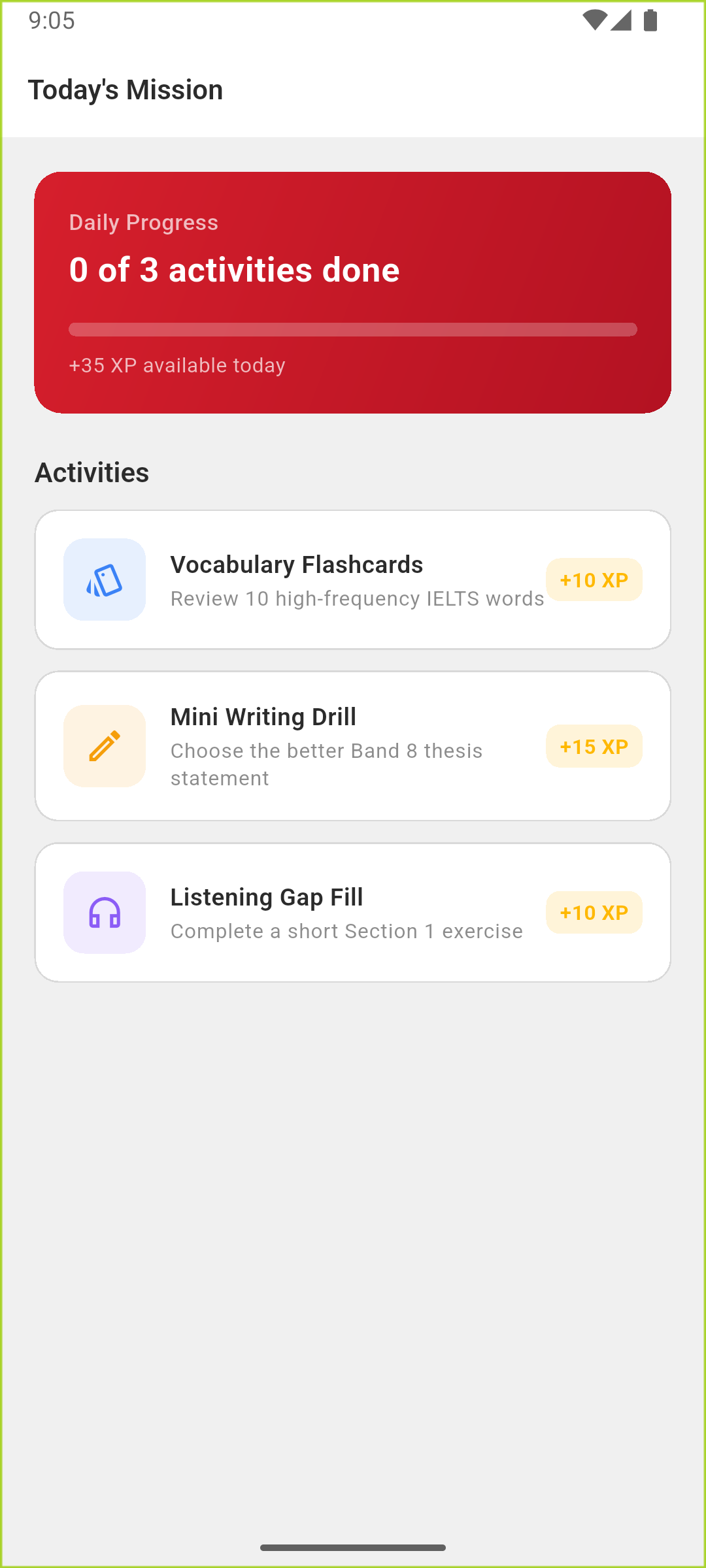Image resolution: width=706 pixels, height=1568 pixels.
Task: Click the pencil icon for Mini Writing Drill
Action: click(x=104, y=745)
